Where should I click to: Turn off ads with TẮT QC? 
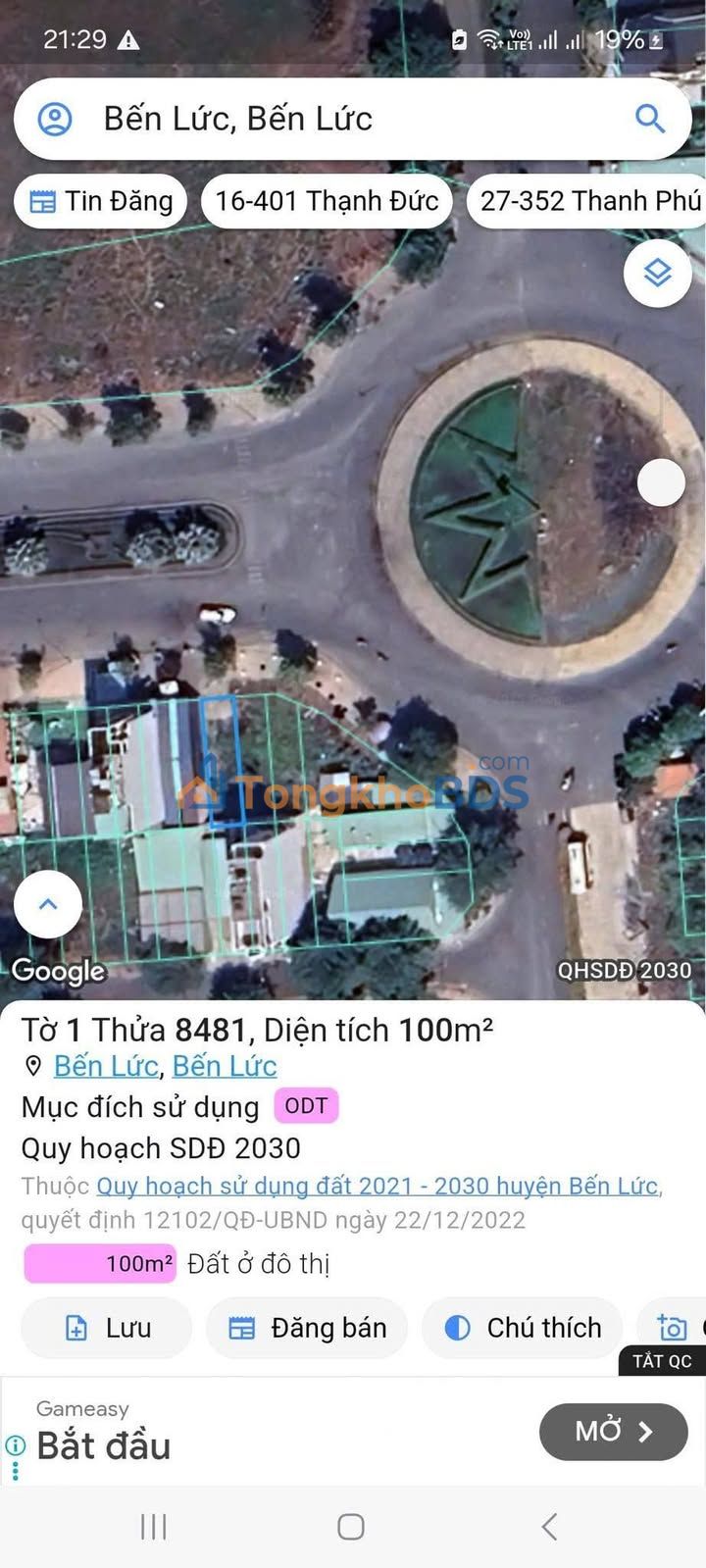[x=662, y=1361]
